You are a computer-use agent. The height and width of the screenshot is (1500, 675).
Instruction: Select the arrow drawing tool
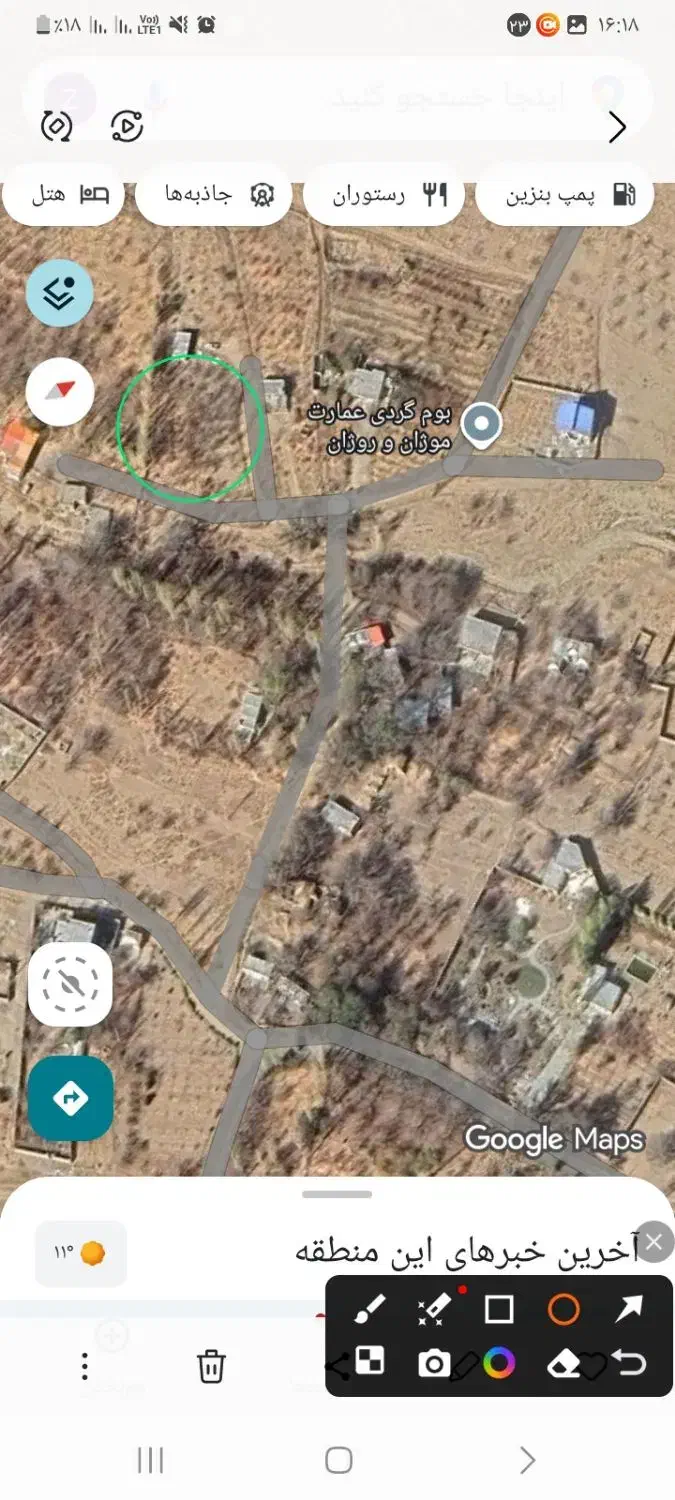pos(629,1309)
